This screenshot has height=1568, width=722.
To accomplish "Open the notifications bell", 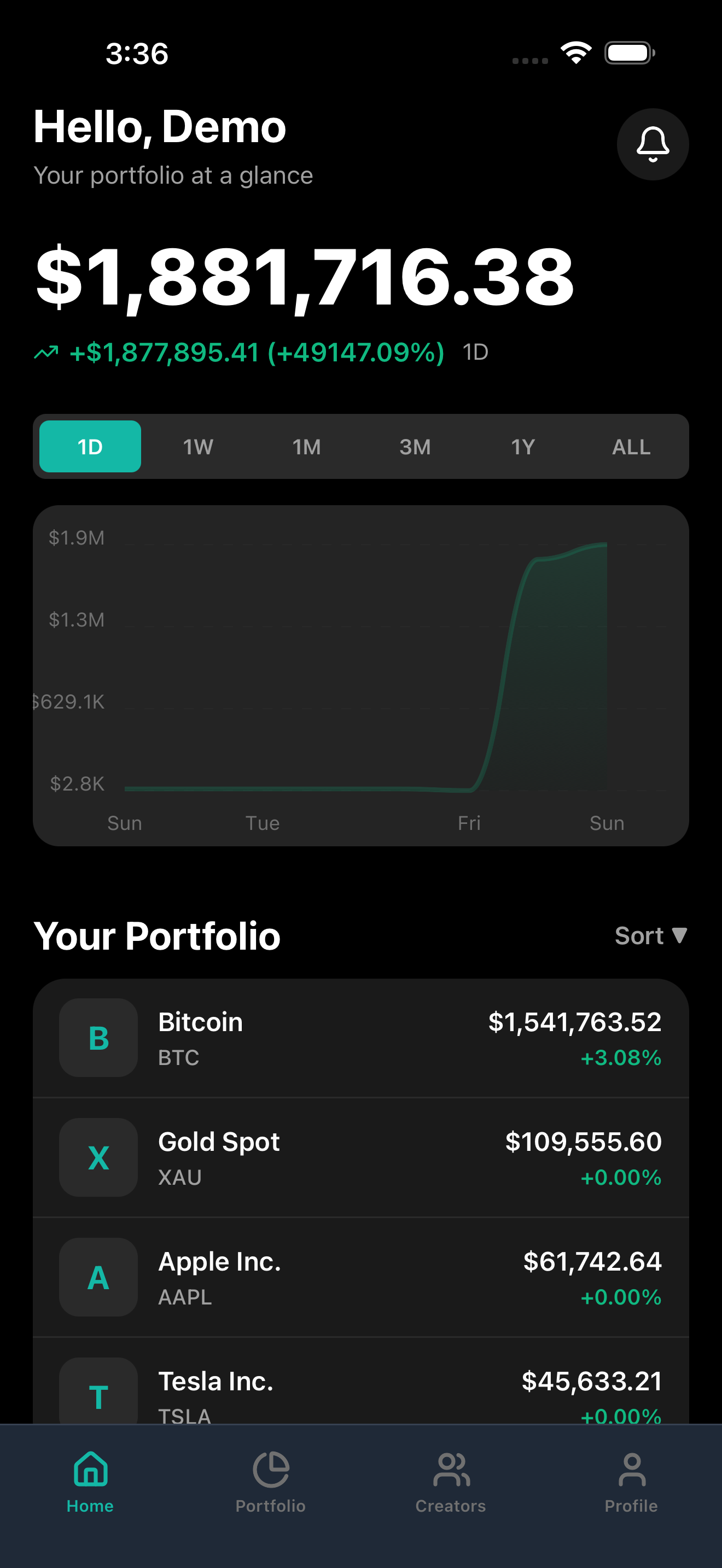I will pos(652,144).
